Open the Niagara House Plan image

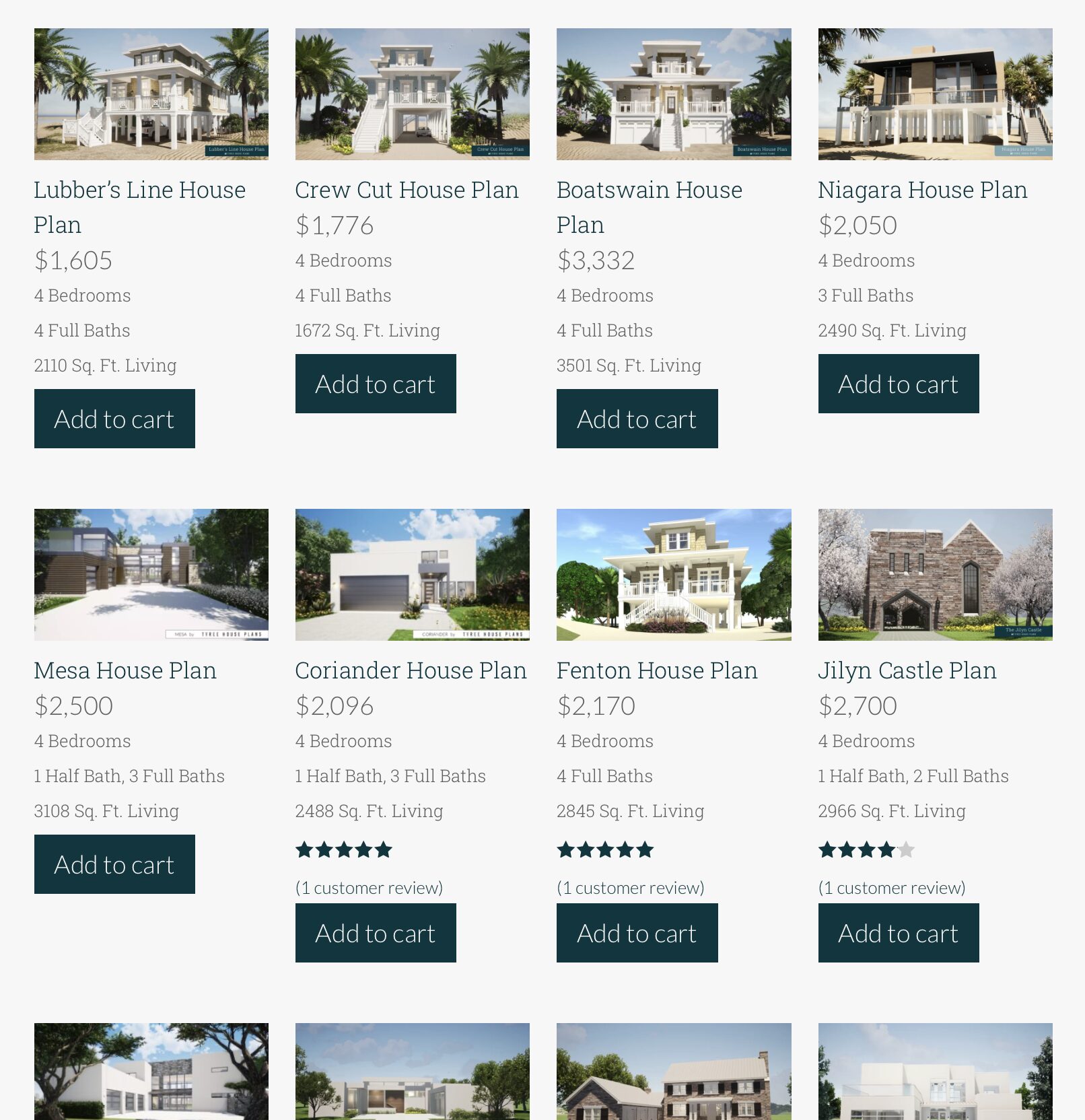point(934,94)
